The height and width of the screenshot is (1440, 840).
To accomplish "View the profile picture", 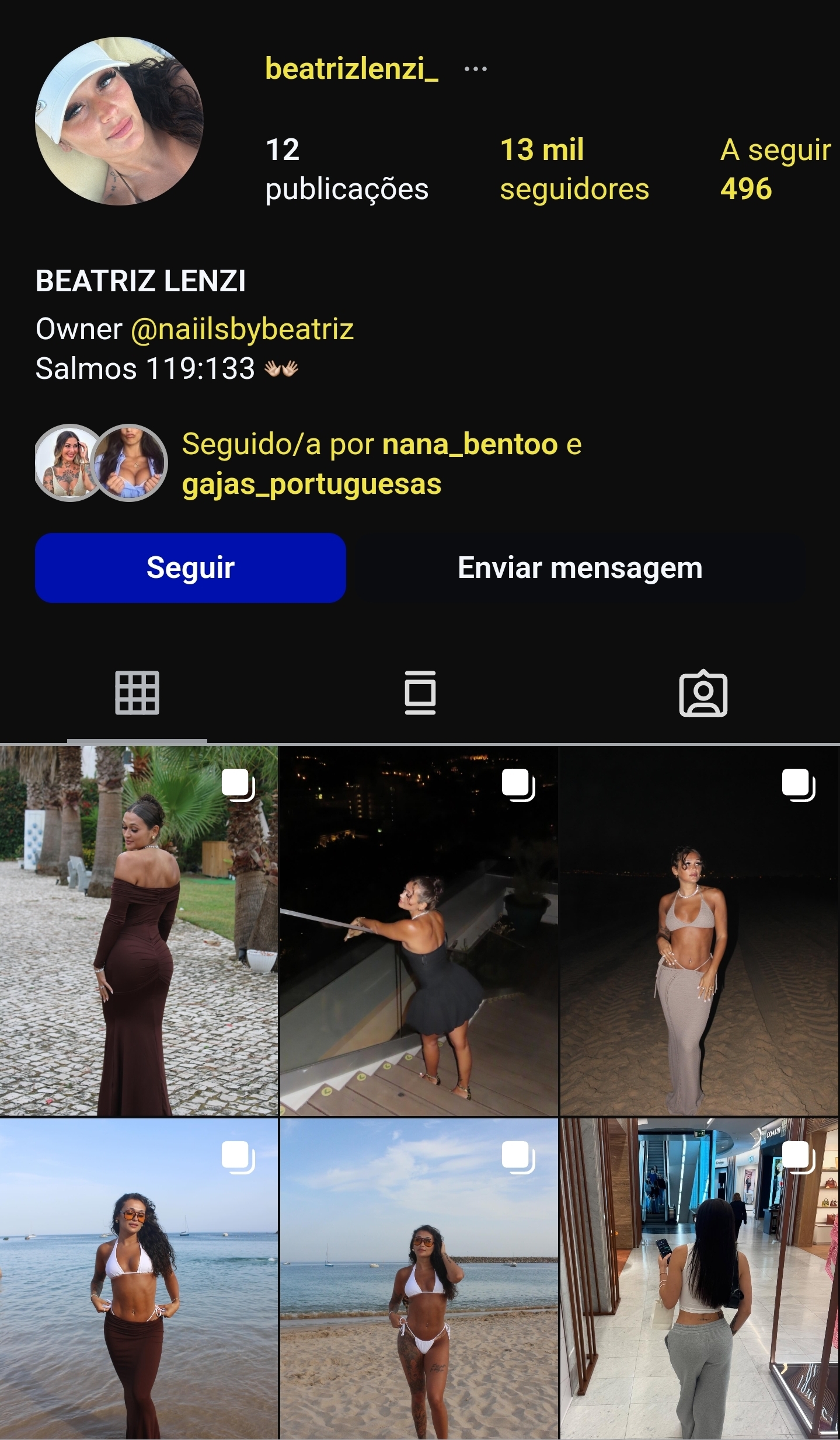I will (119, 121).
